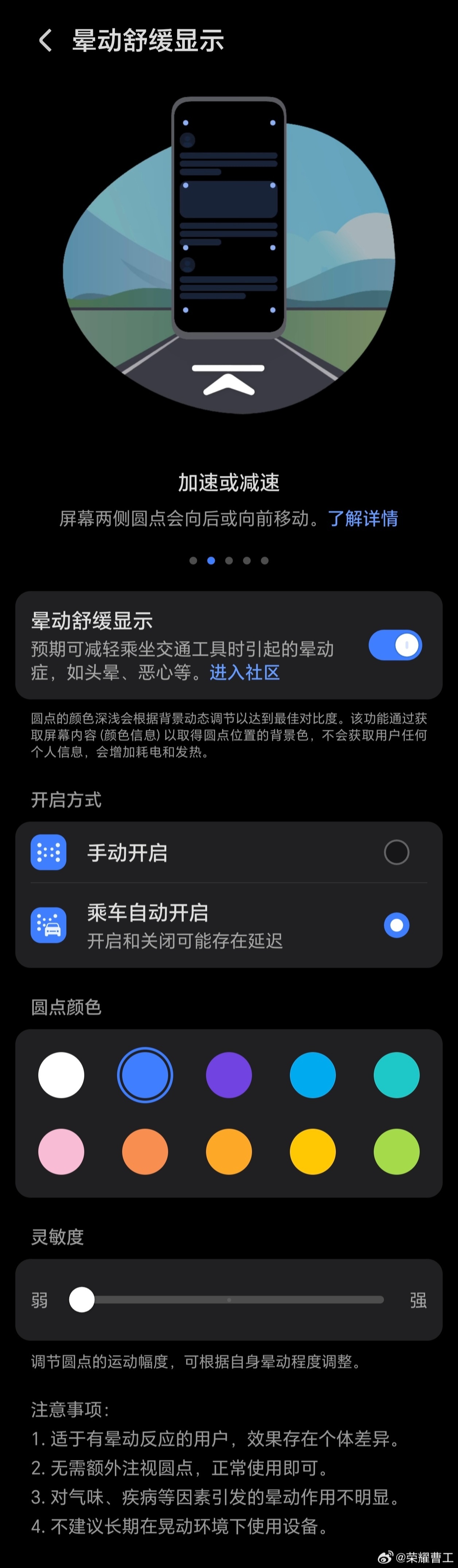This screenshot has height=1568, width=458.
Task: Choose 乘车自动开启 option
Action: tap(396, 925)
